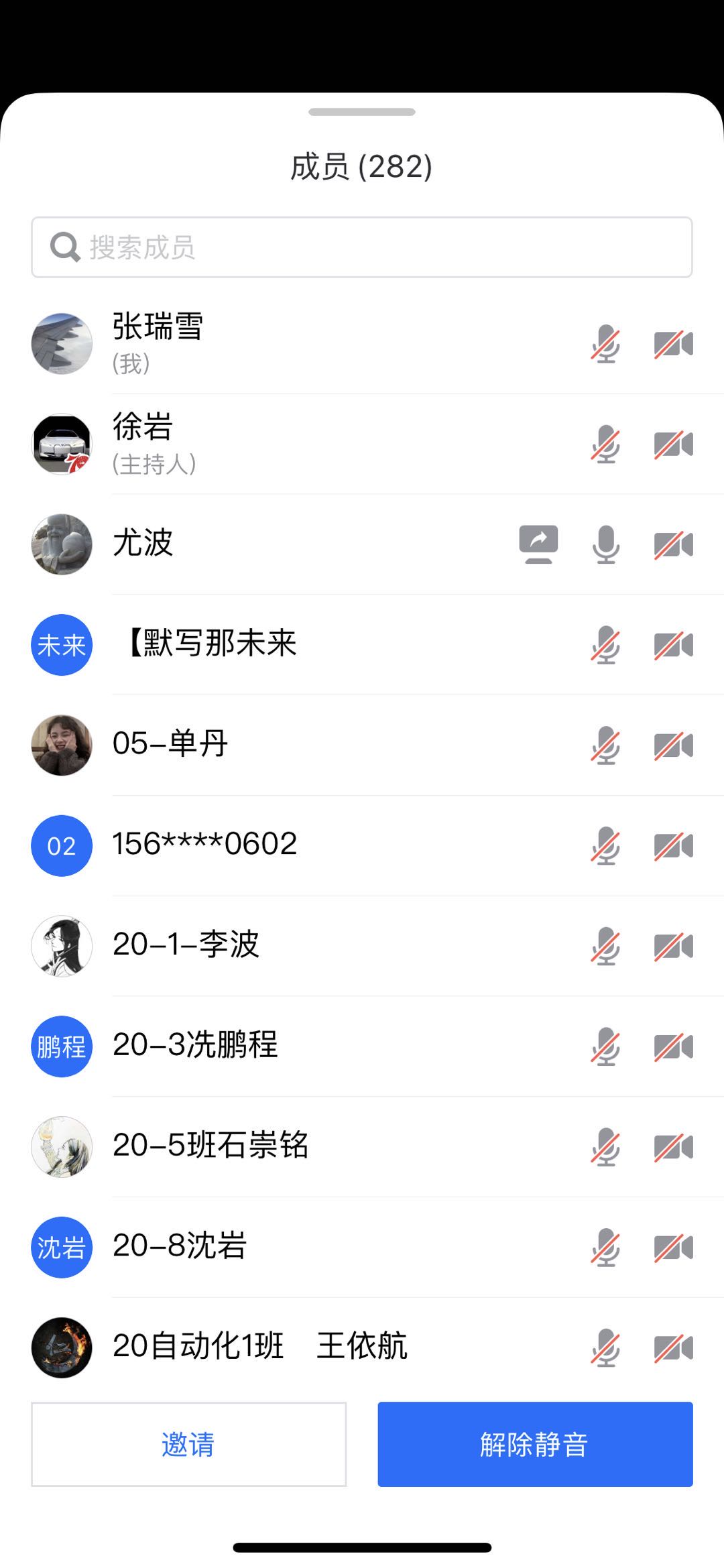
Task: Tap the camera-off icon for 张瑞雪
Action: tap(673, 344)
